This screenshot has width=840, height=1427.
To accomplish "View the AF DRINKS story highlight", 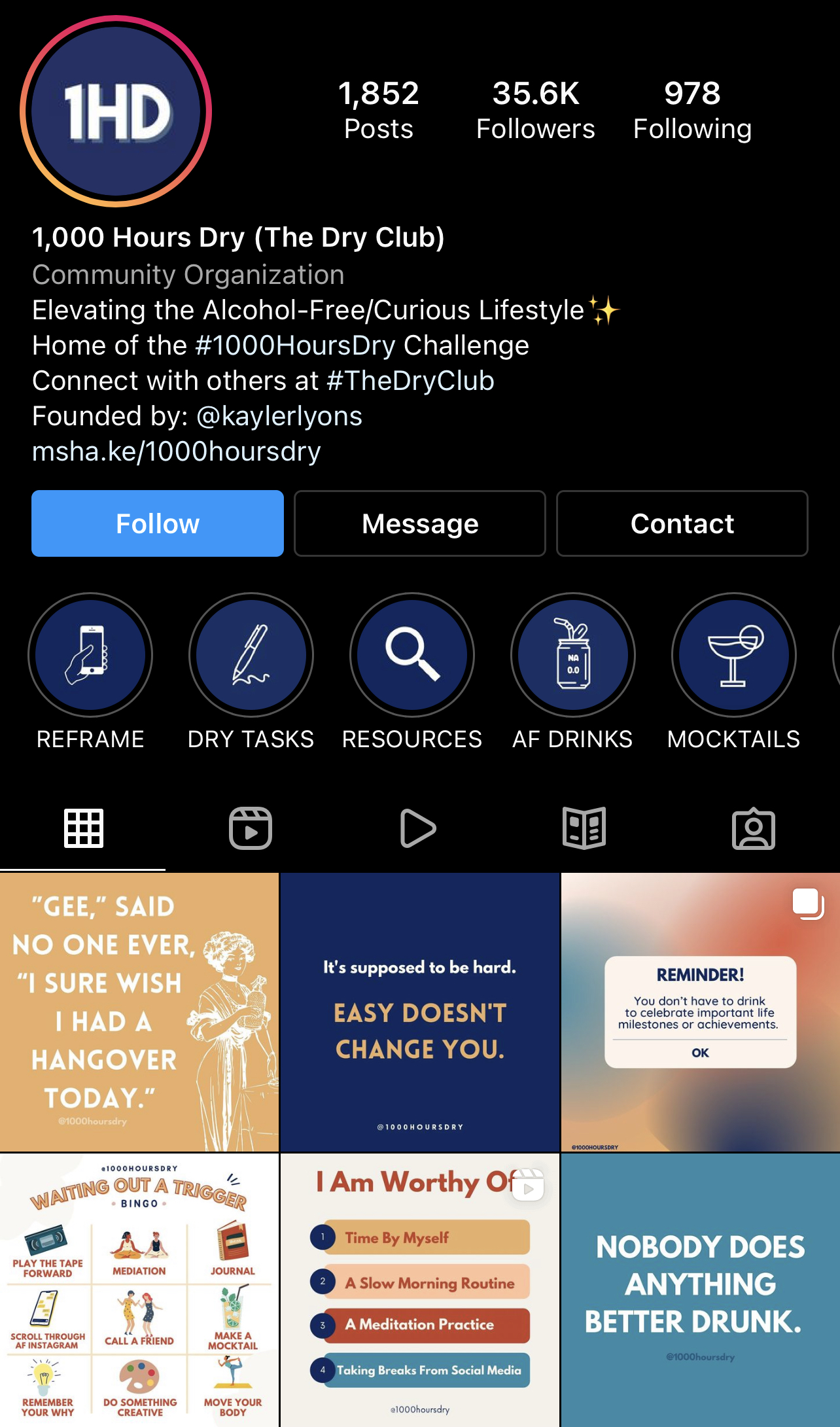I will [x=573, y=655].
